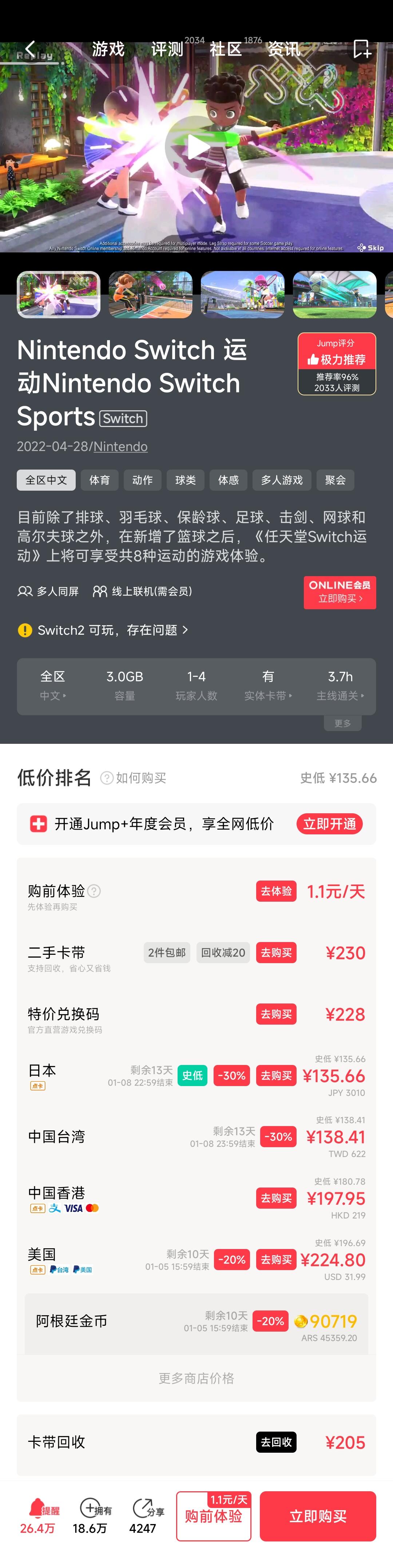Screen dimensions: 393x1568
Task: Open 如何购买 help
Action: [134, 778]
